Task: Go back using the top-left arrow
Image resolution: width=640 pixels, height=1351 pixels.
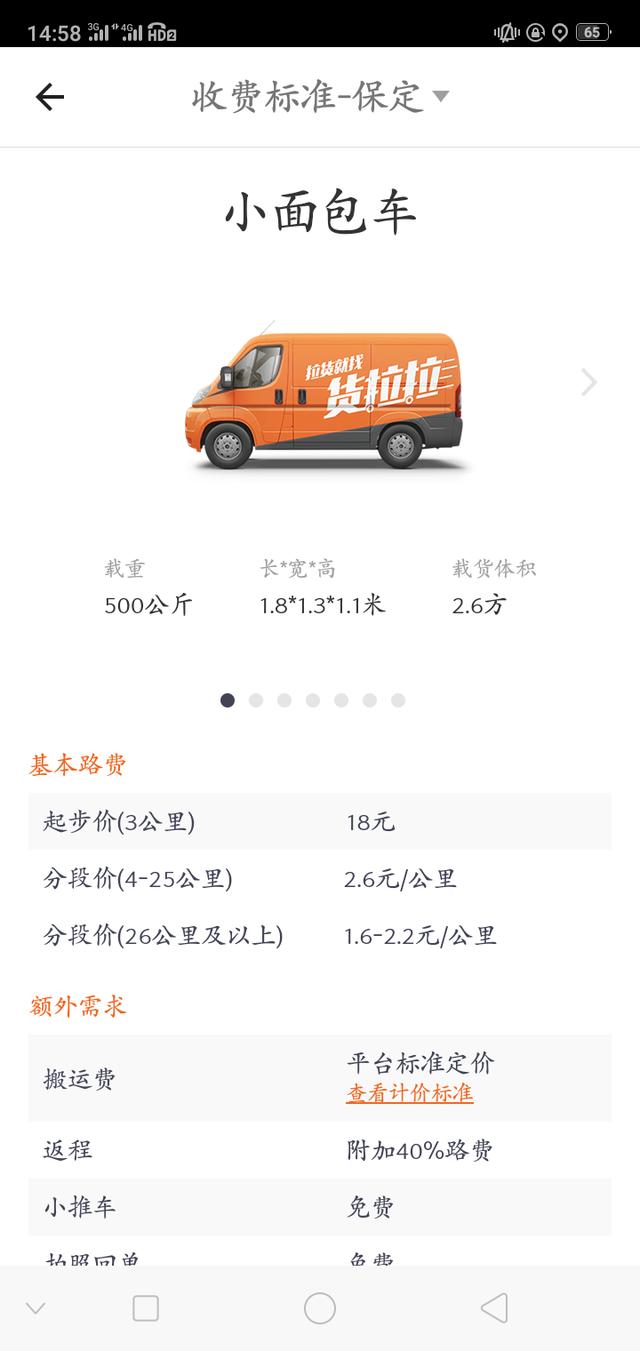Action: (x=49, y=97)
